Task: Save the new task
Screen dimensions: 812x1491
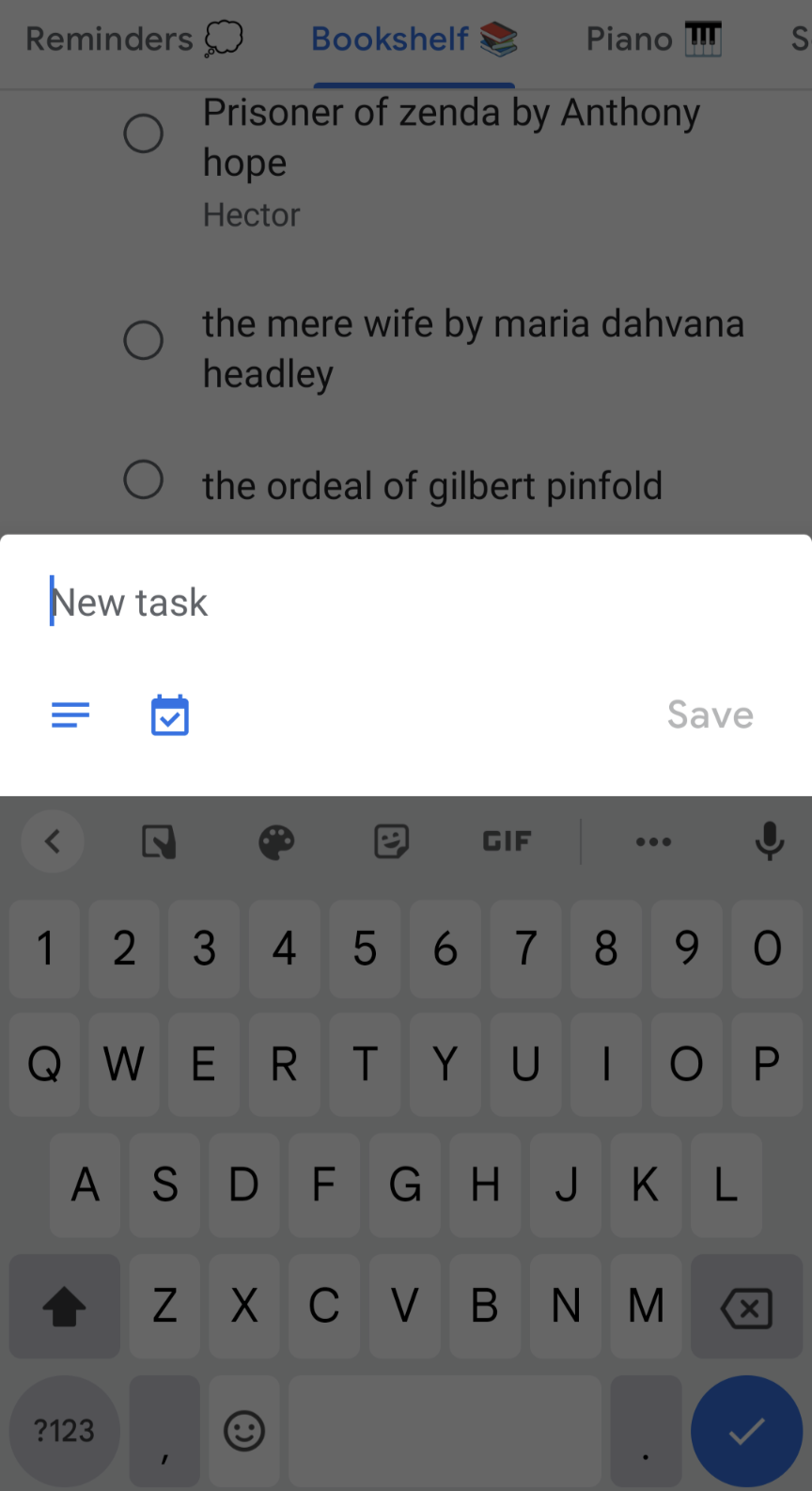Action: (710, 715)
